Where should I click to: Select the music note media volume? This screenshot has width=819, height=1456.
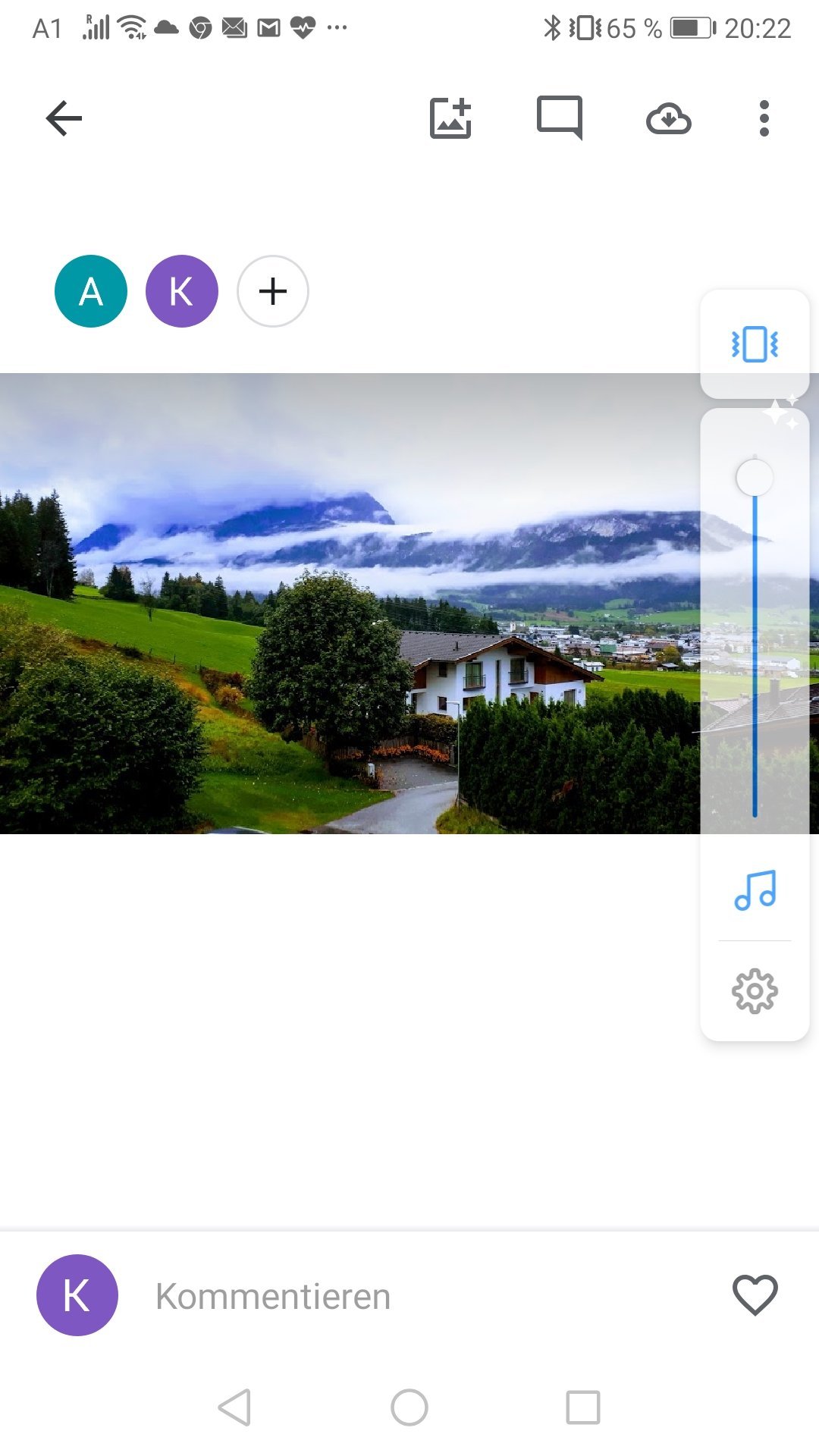tap(755, 890)
